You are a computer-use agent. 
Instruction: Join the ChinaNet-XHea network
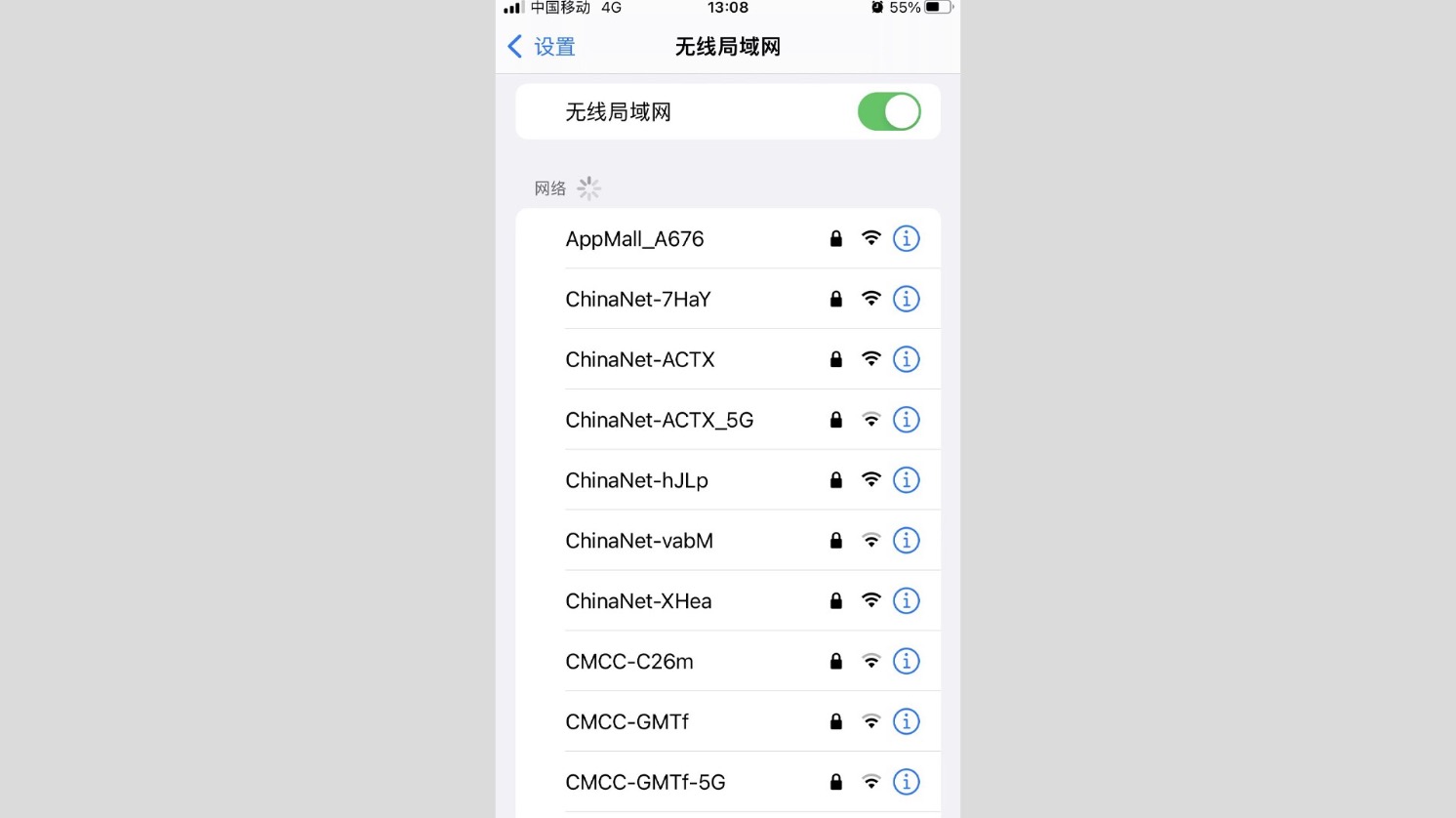click(638, 602)
